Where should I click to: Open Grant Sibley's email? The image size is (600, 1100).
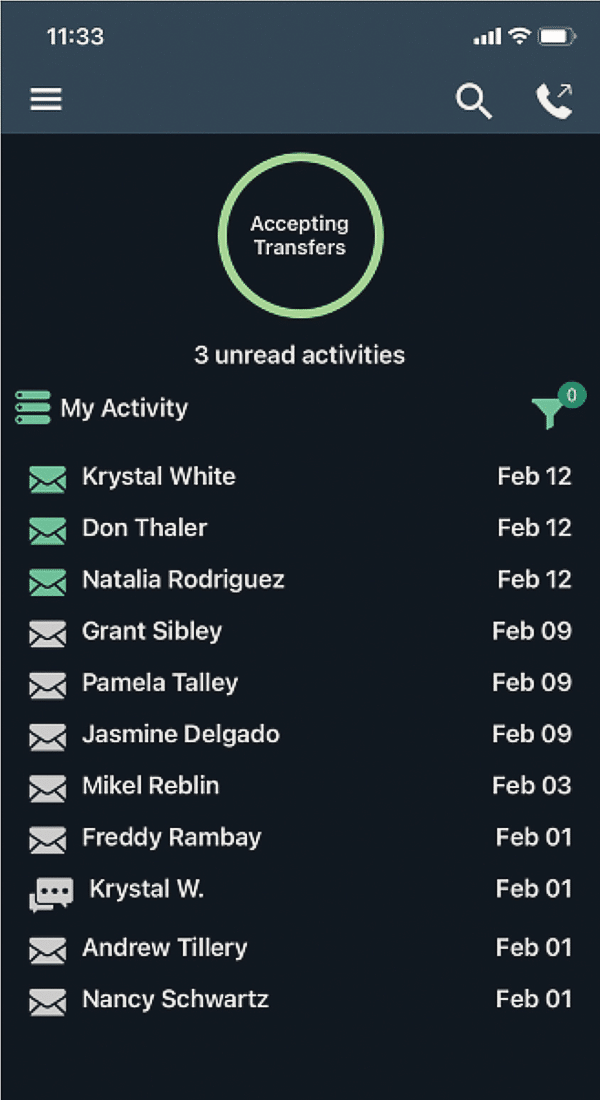click(152, 631)
